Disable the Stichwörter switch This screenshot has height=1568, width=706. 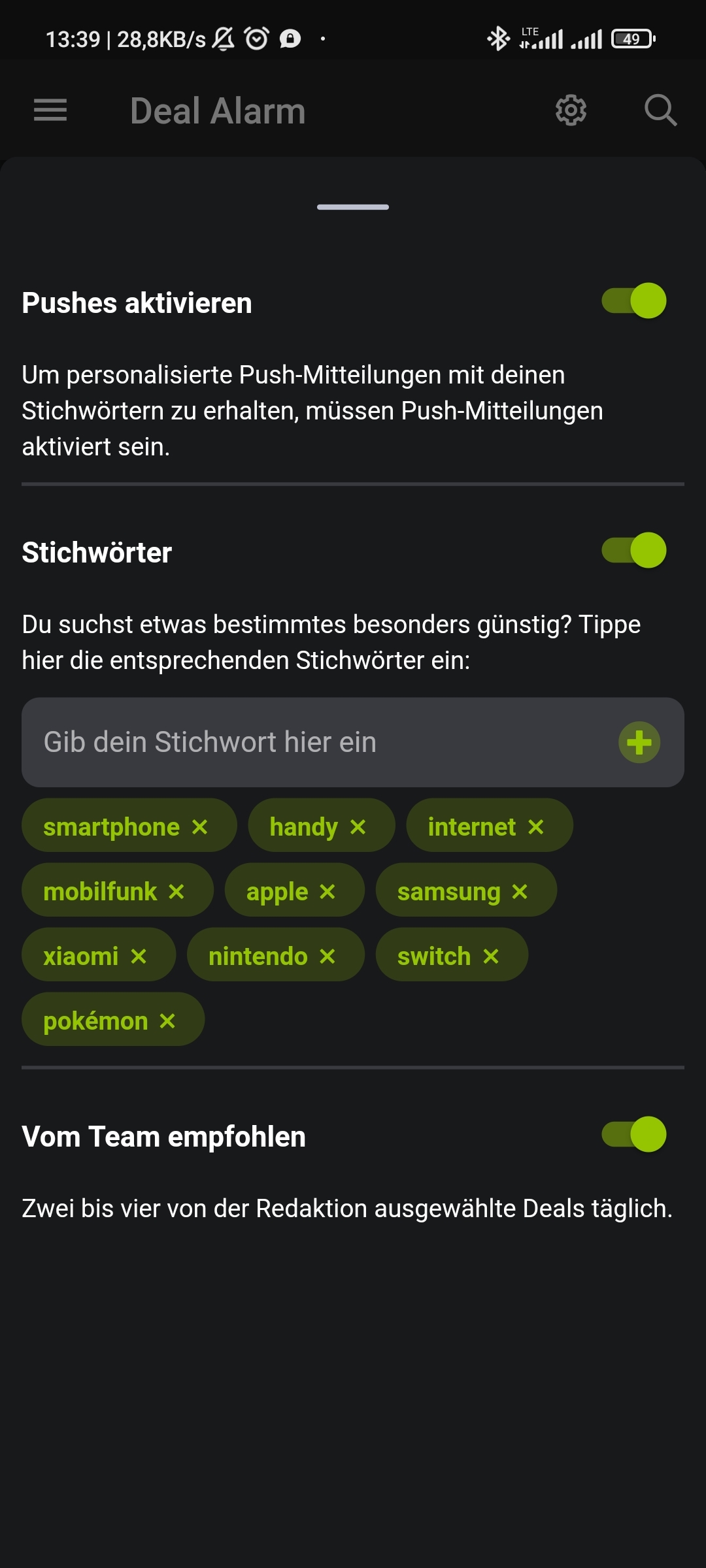[633, 550]
